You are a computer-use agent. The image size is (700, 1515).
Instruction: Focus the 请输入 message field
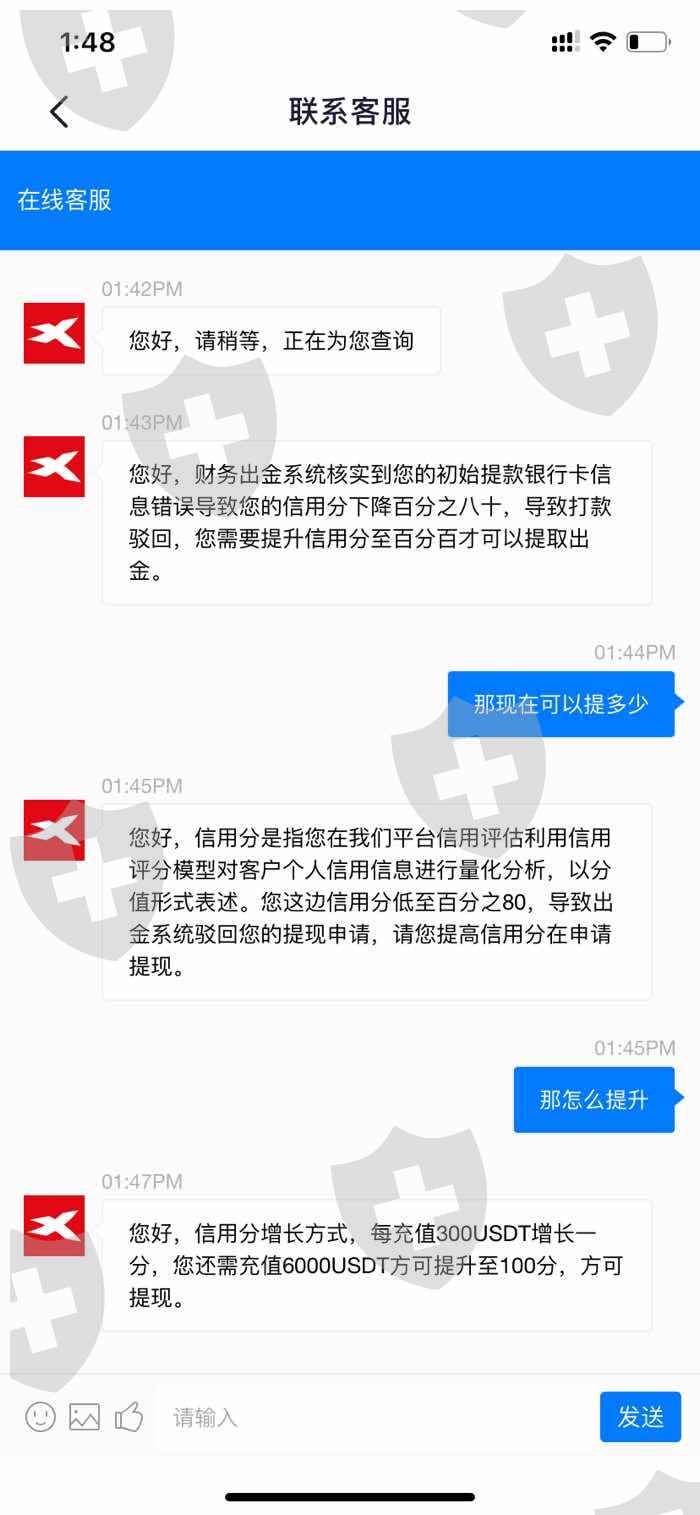point(375,1417)
